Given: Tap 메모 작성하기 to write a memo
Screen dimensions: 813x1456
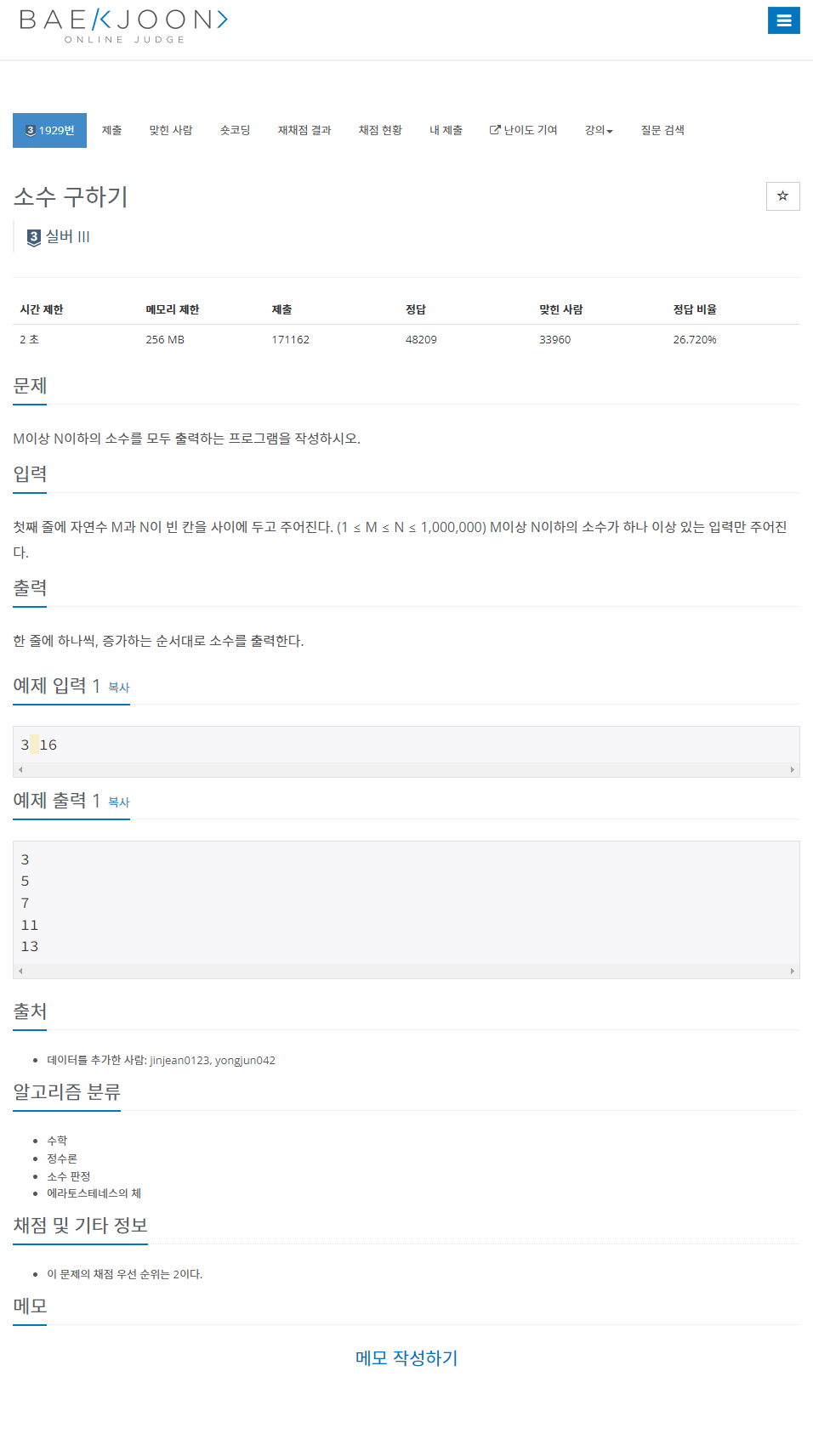Looking at the screenshot, I should coord(406,1357).
